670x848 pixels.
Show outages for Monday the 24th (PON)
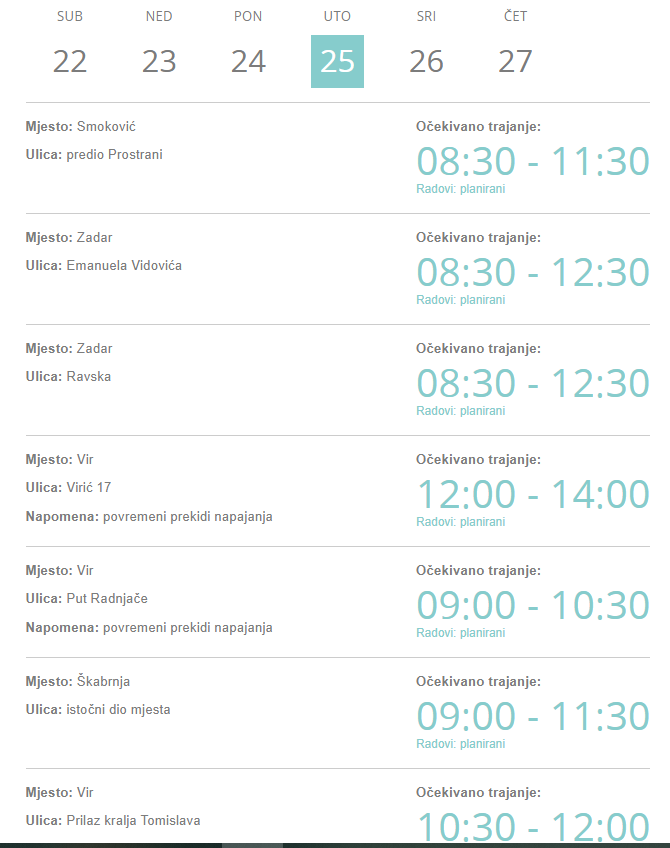[x=248, y=60]
